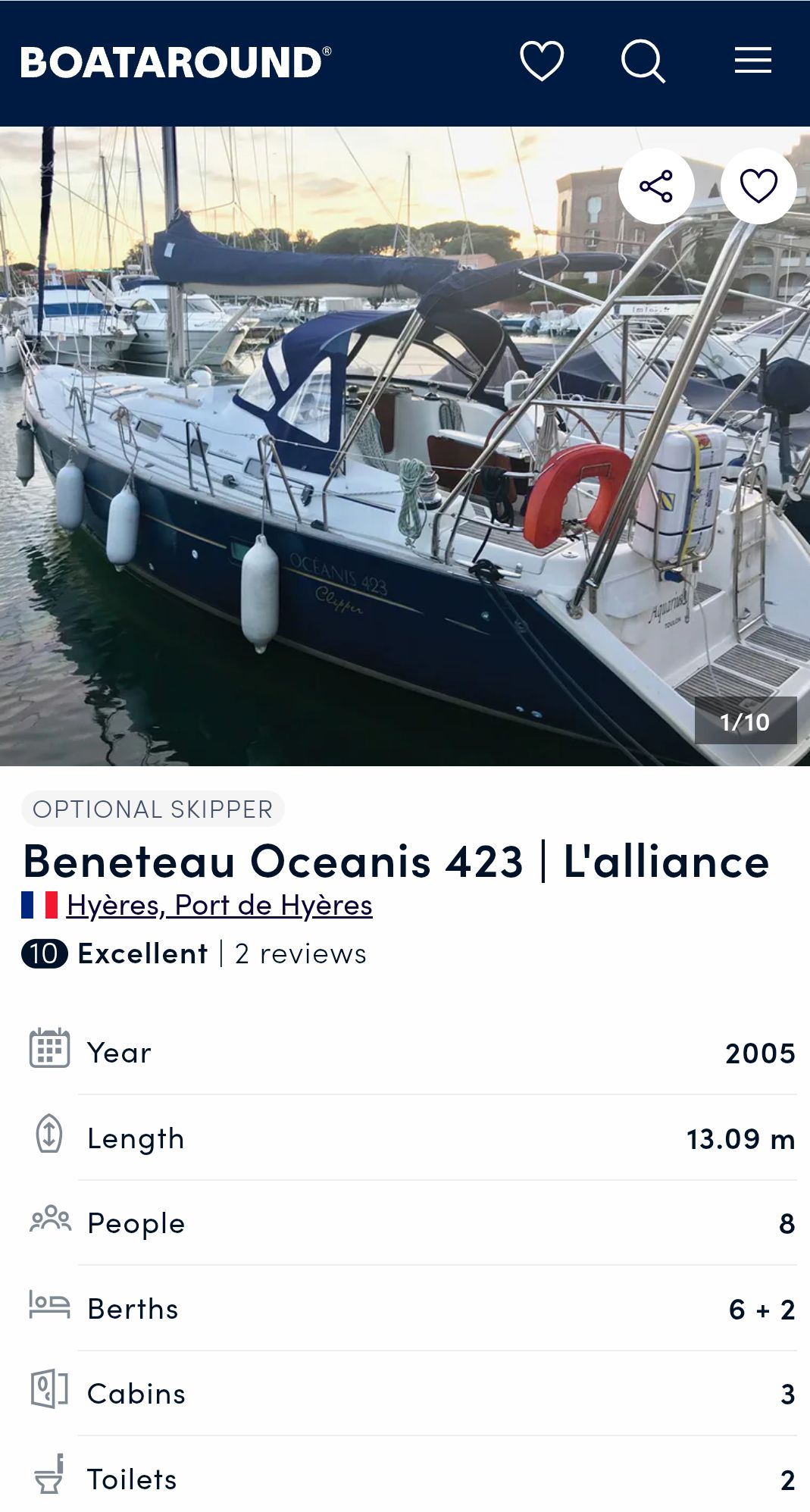Save this boat to favorites

[x=758, y=186]
